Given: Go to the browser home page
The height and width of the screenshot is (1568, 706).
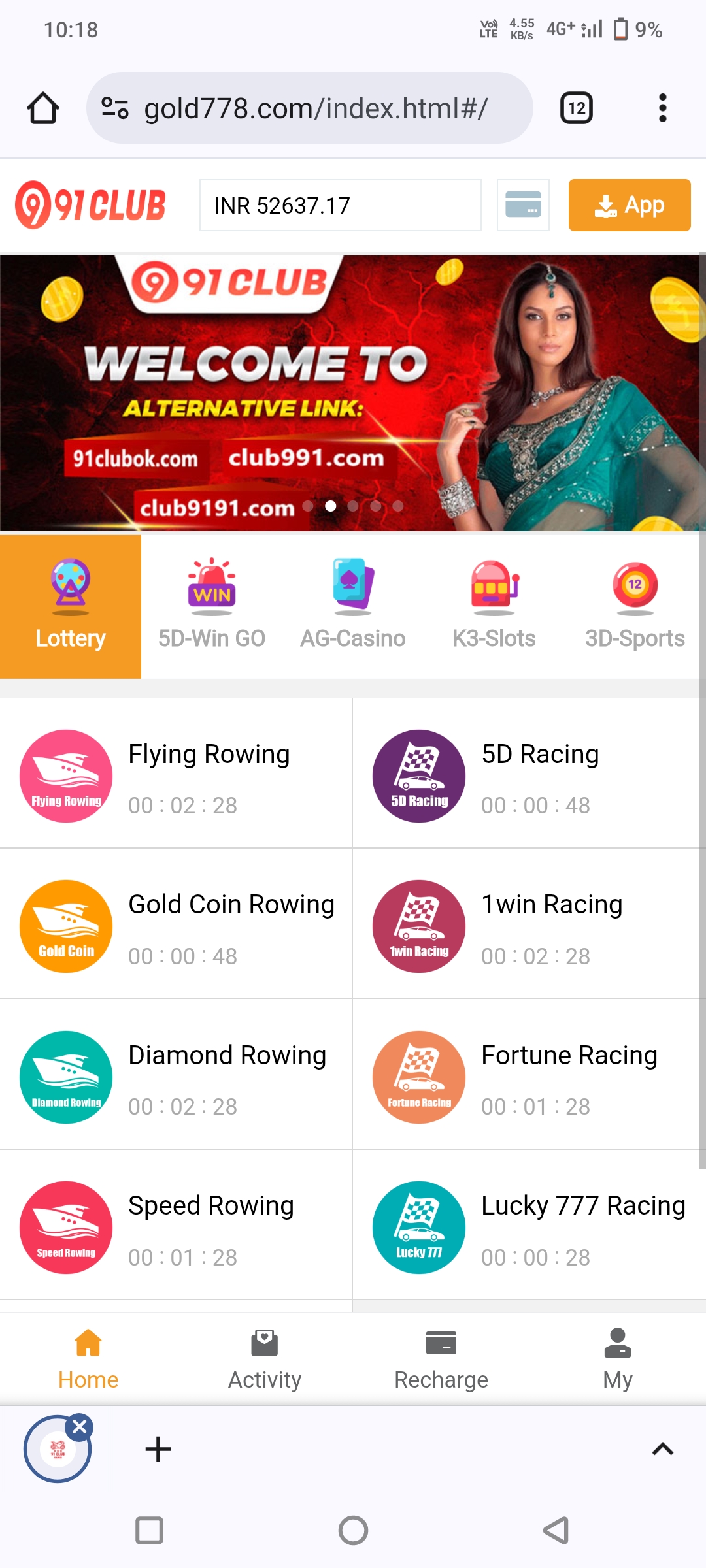Looking at the screenshot, I should [43, 108].
